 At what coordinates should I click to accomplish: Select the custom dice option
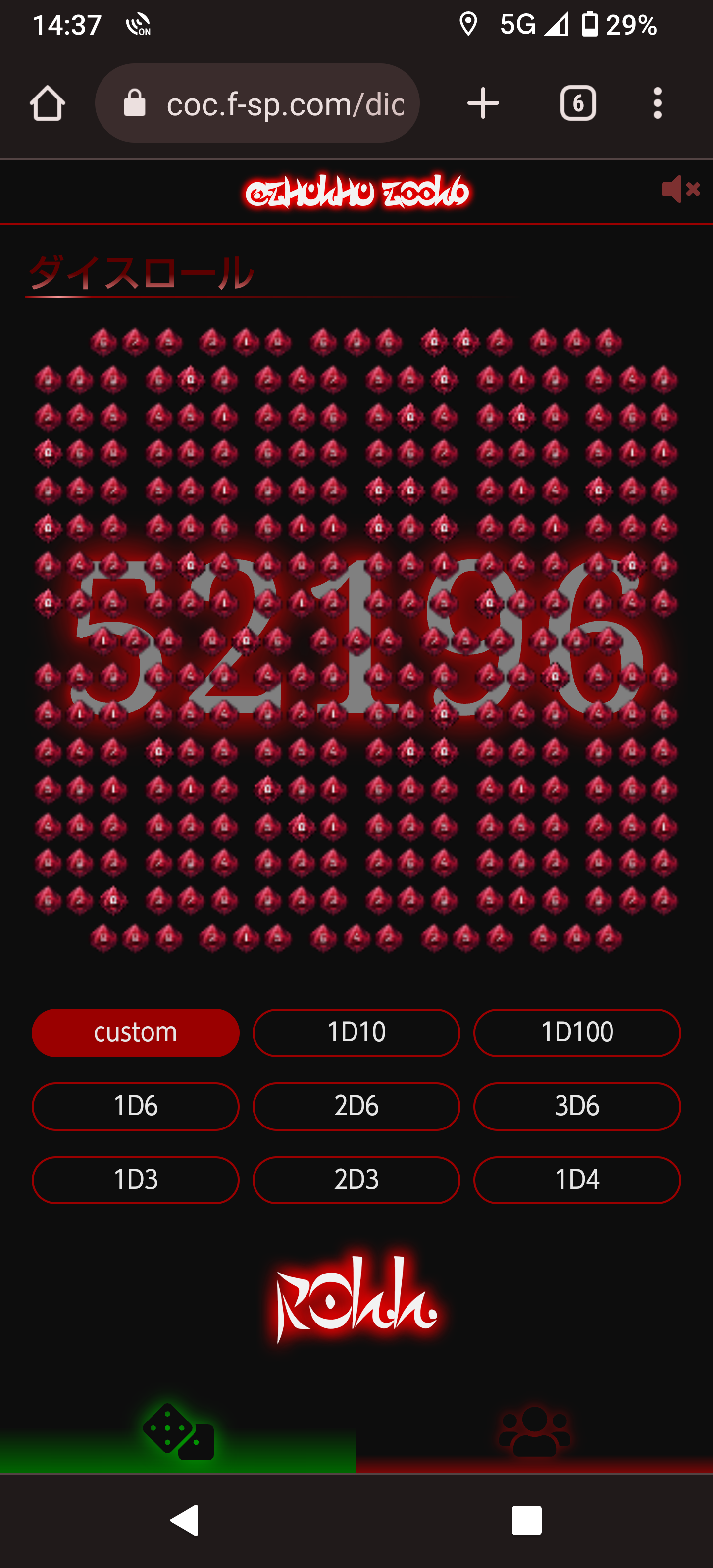pyautogui.click(x=135, y=1033)
